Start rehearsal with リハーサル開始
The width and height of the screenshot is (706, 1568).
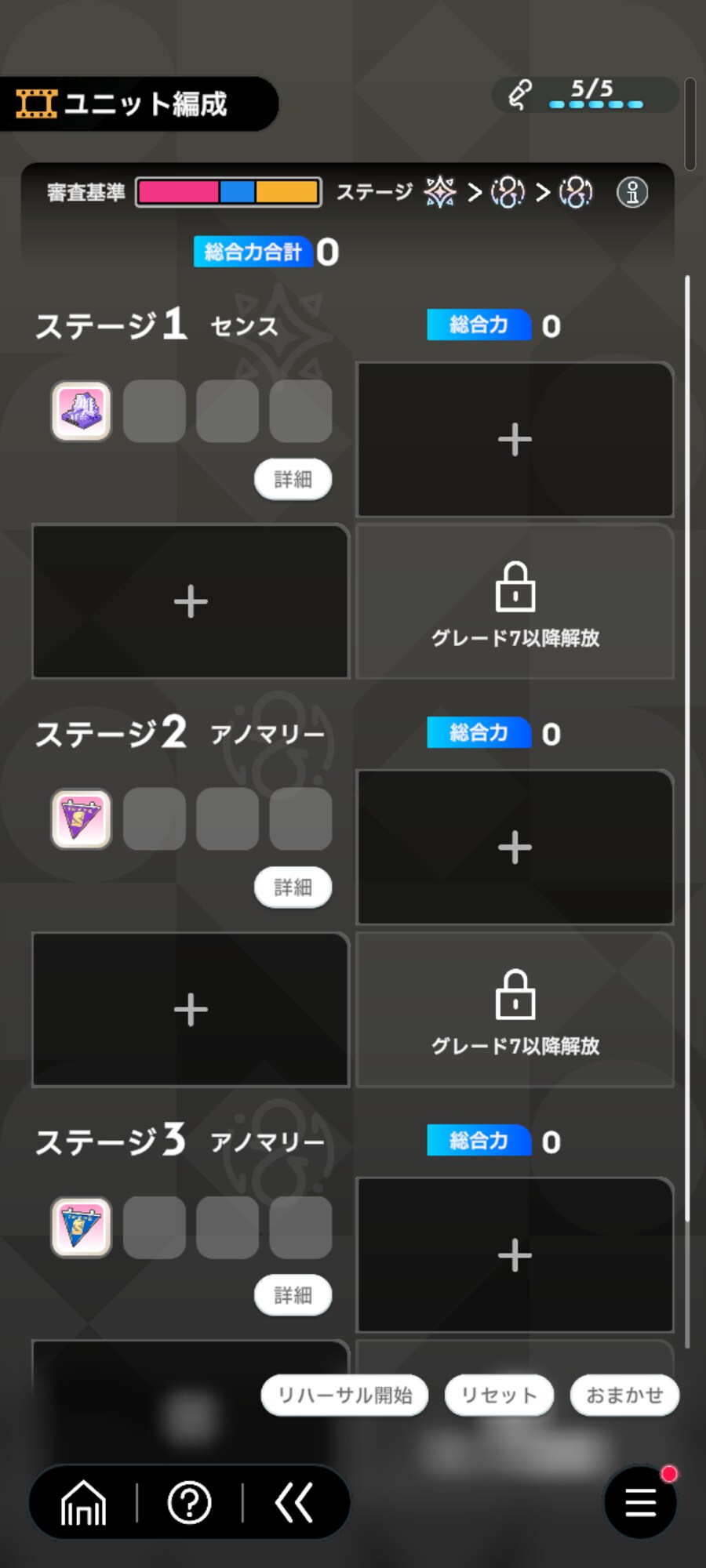[x=344, y=1396]
